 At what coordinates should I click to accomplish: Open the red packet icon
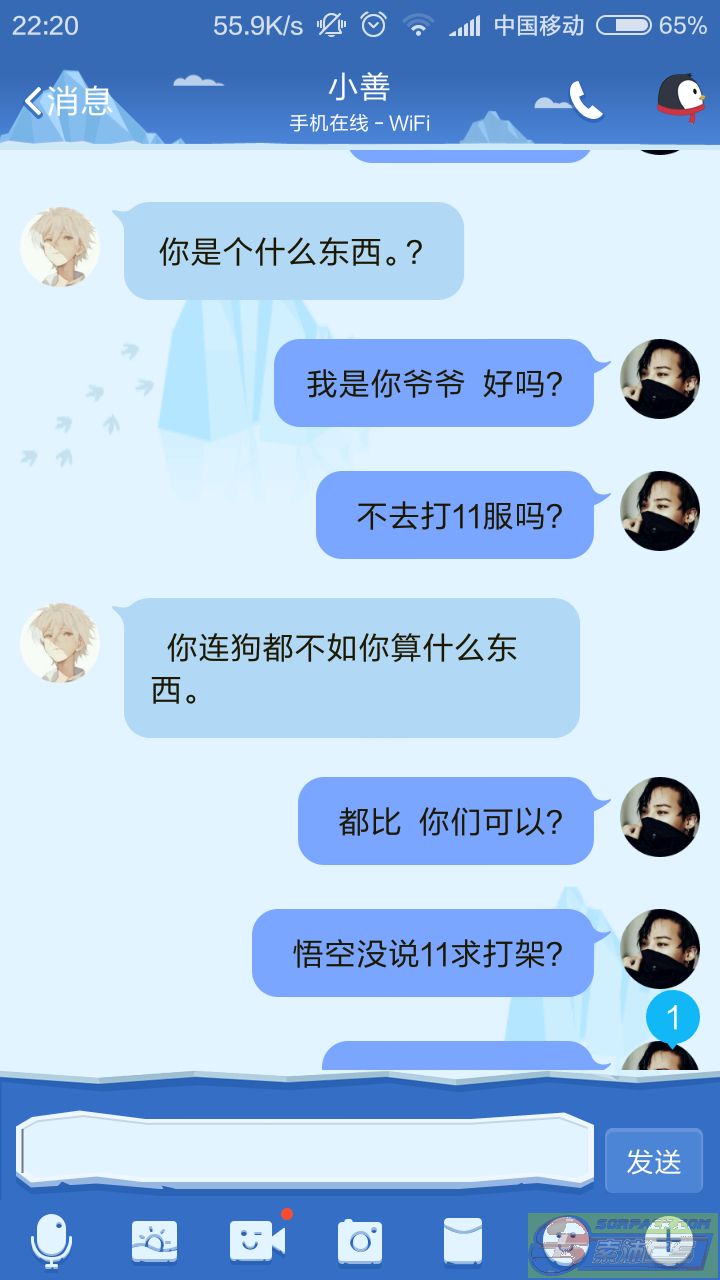pos(463,1241)
